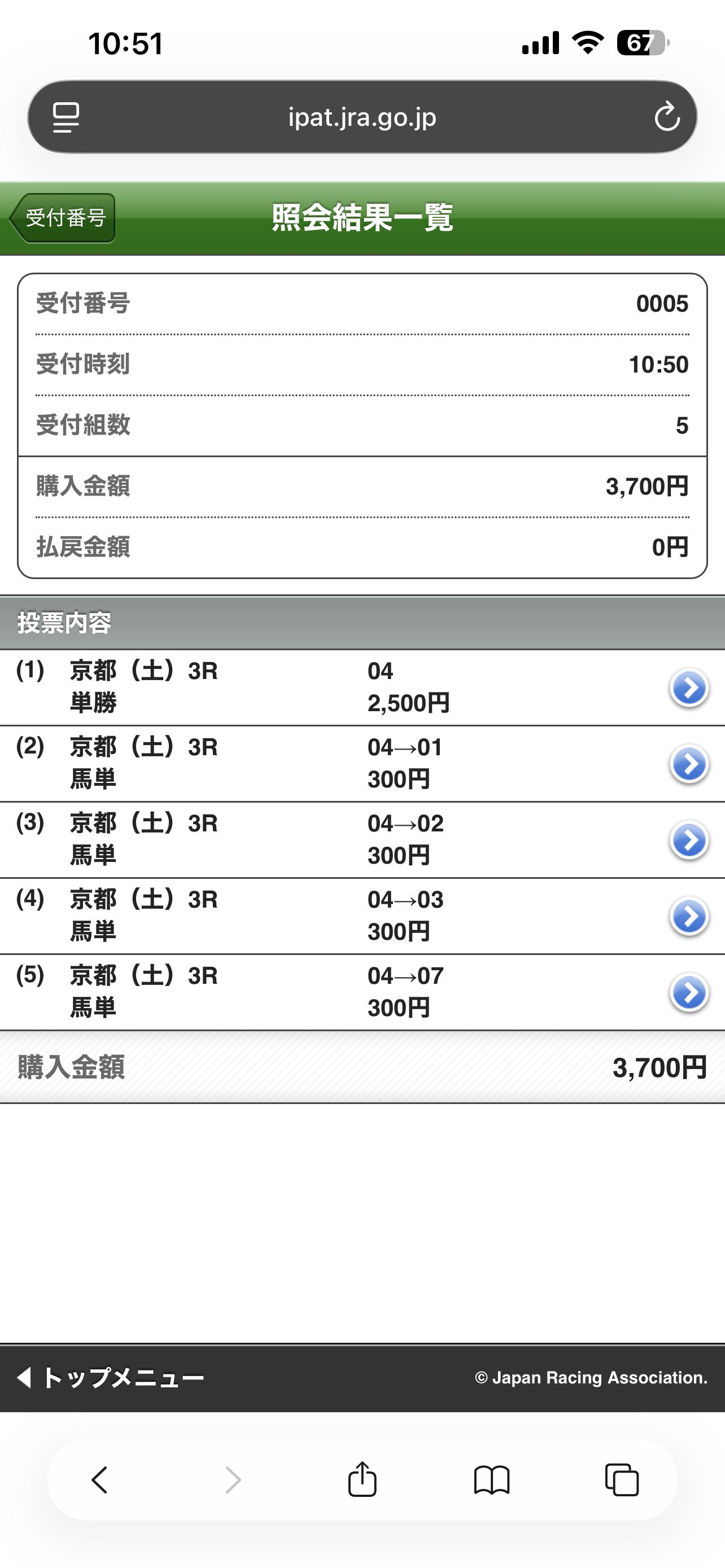The width and height of the screenshot is (725, 1568).
Task: Tap the ipat.jra.go.jp address field
Action: 362,117
